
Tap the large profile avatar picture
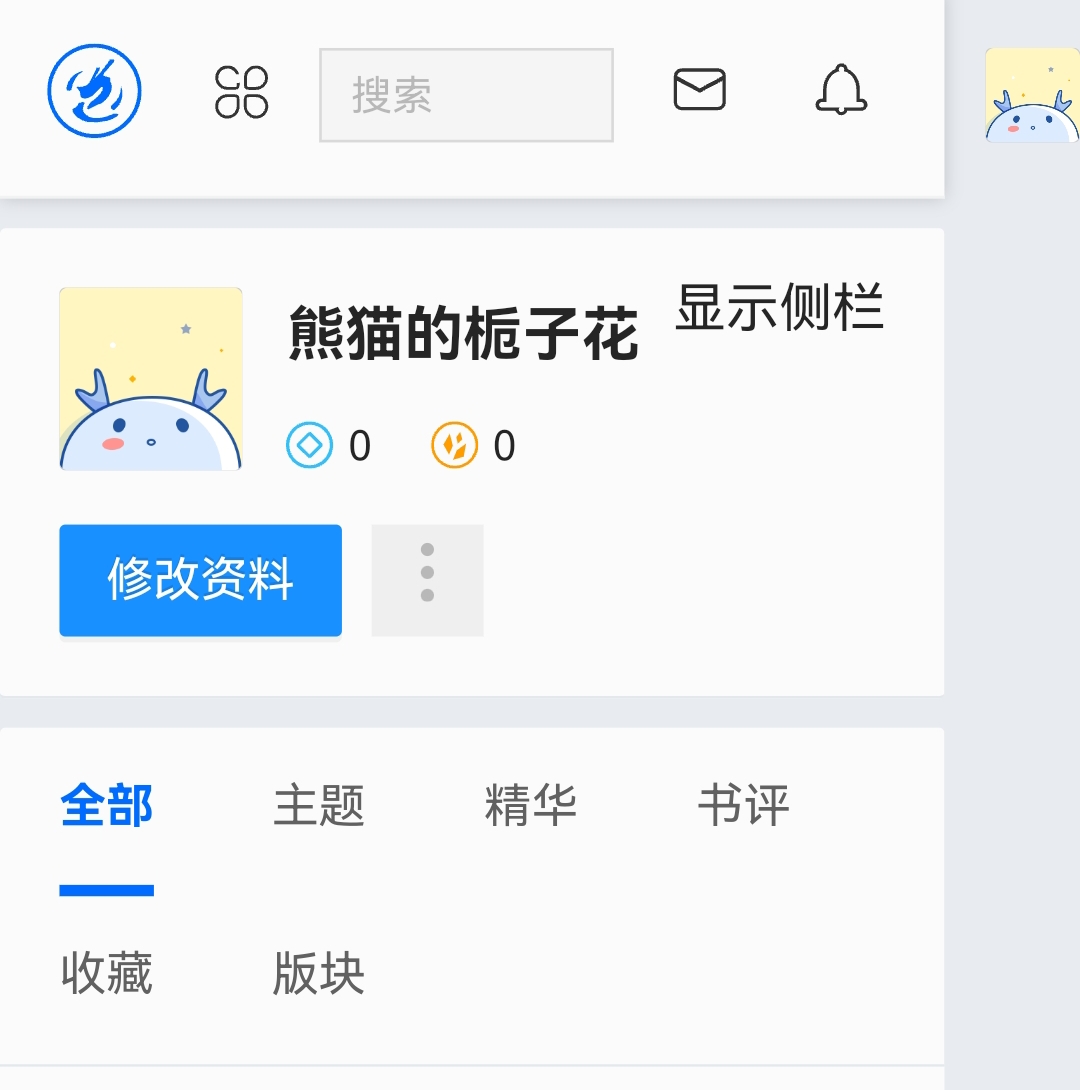click(150, 379)
